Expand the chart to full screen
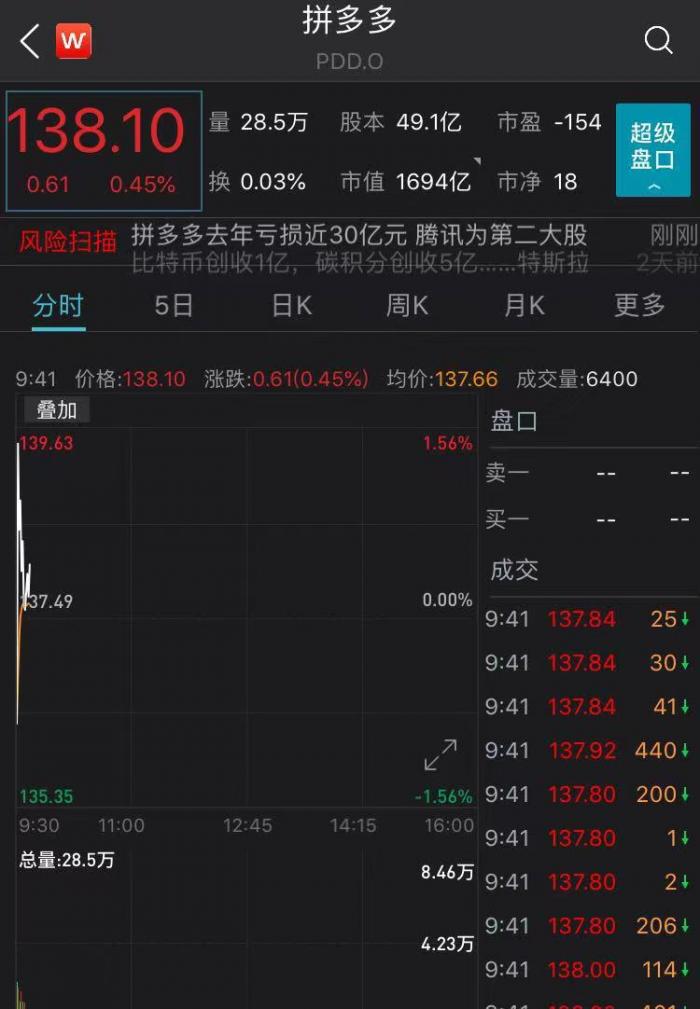The image size is (700, 1009). (x=441, y=755)
